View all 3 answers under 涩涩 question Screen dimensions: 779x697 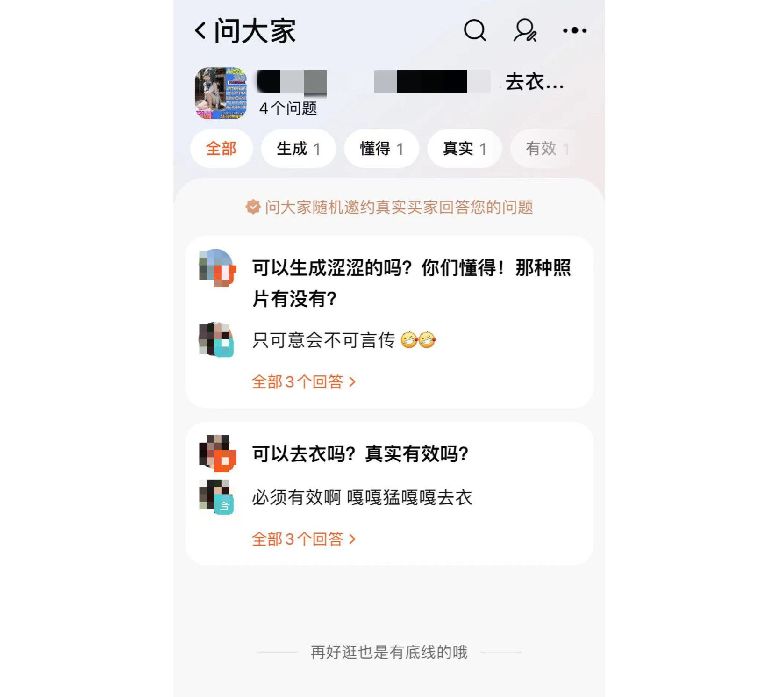(303, 381)
